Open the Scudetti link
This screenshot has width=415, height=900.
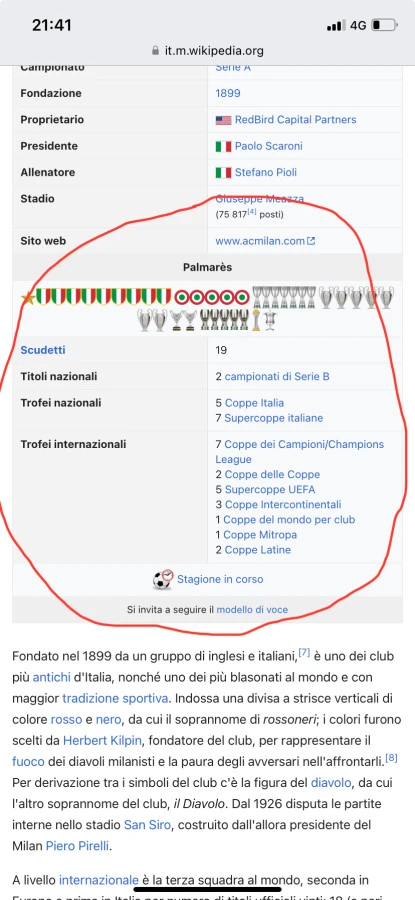tap(43, 350)
